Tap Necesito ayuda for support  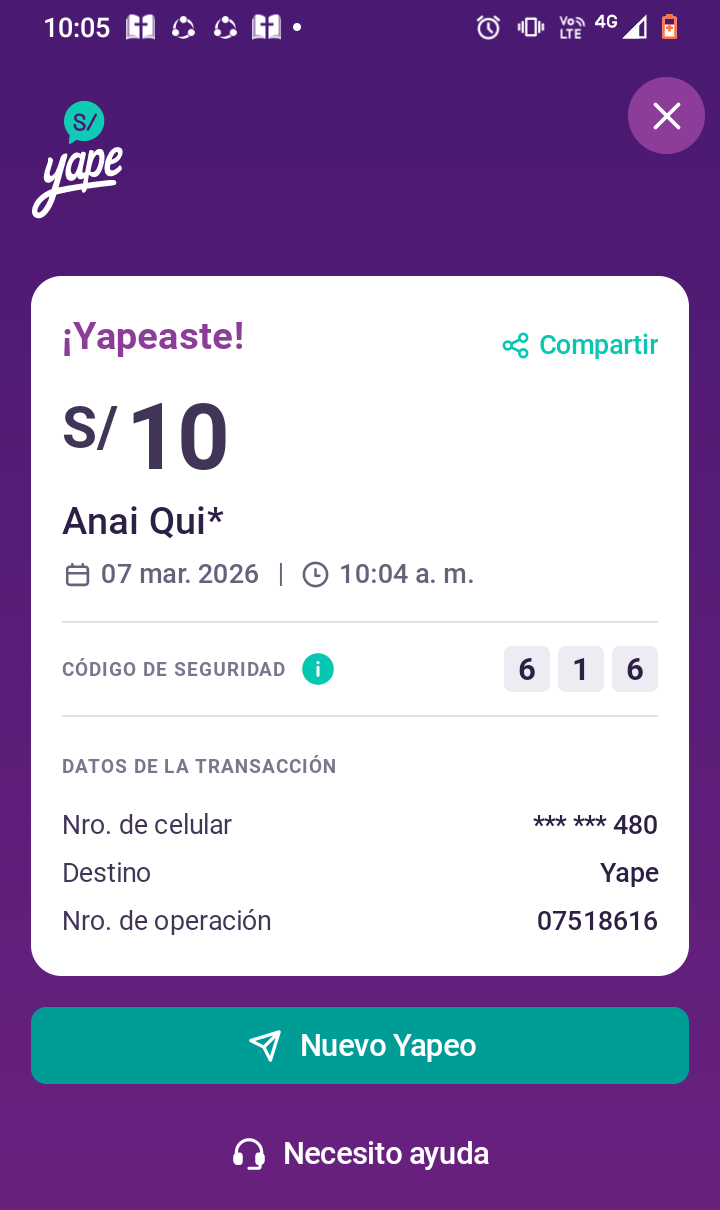pos(360,1154)
